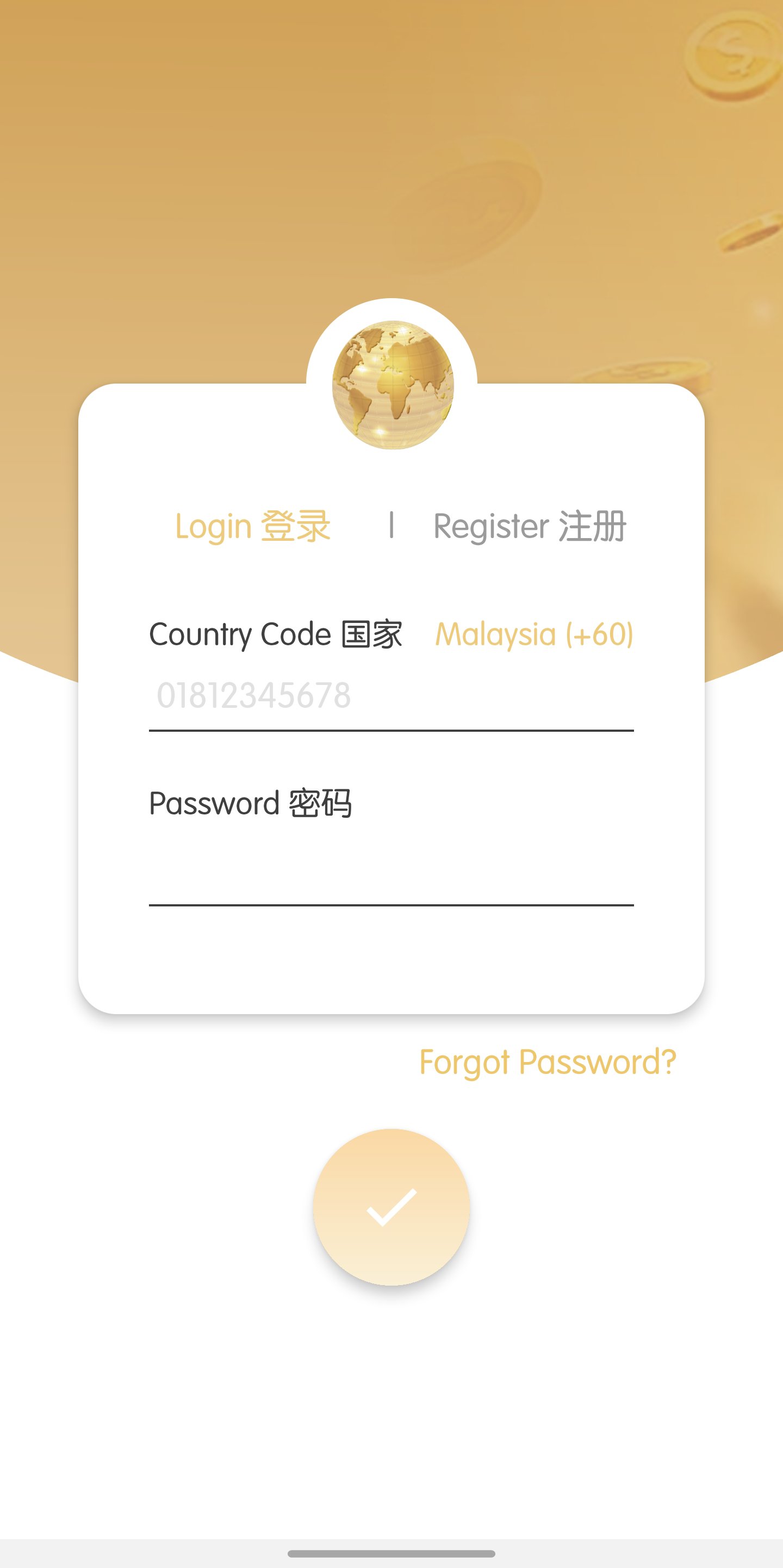Open the Forgot Password? link
The width and height of the screenshot is (783, 1568).
click(x=547, y=1062)
